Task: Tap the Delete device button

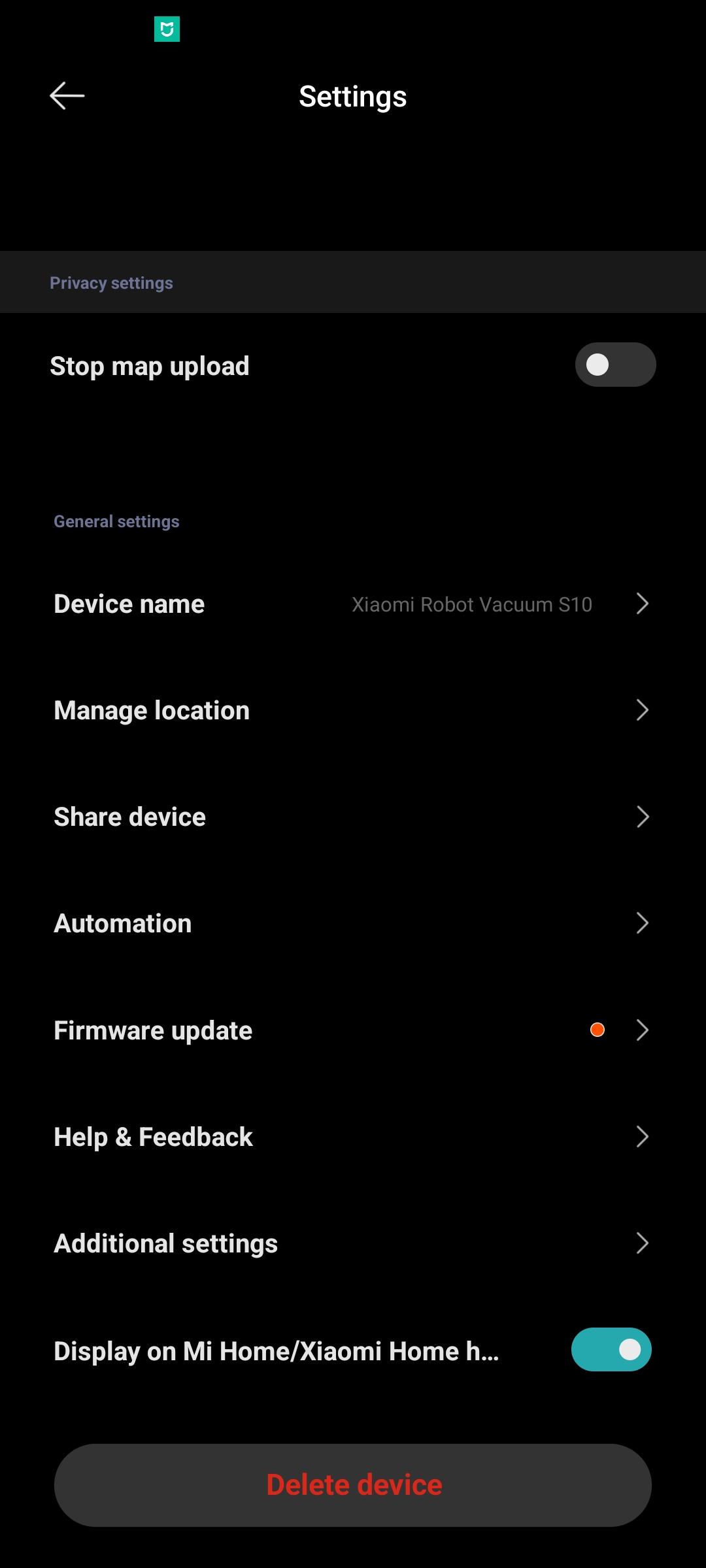Action: click(353, 1485)
